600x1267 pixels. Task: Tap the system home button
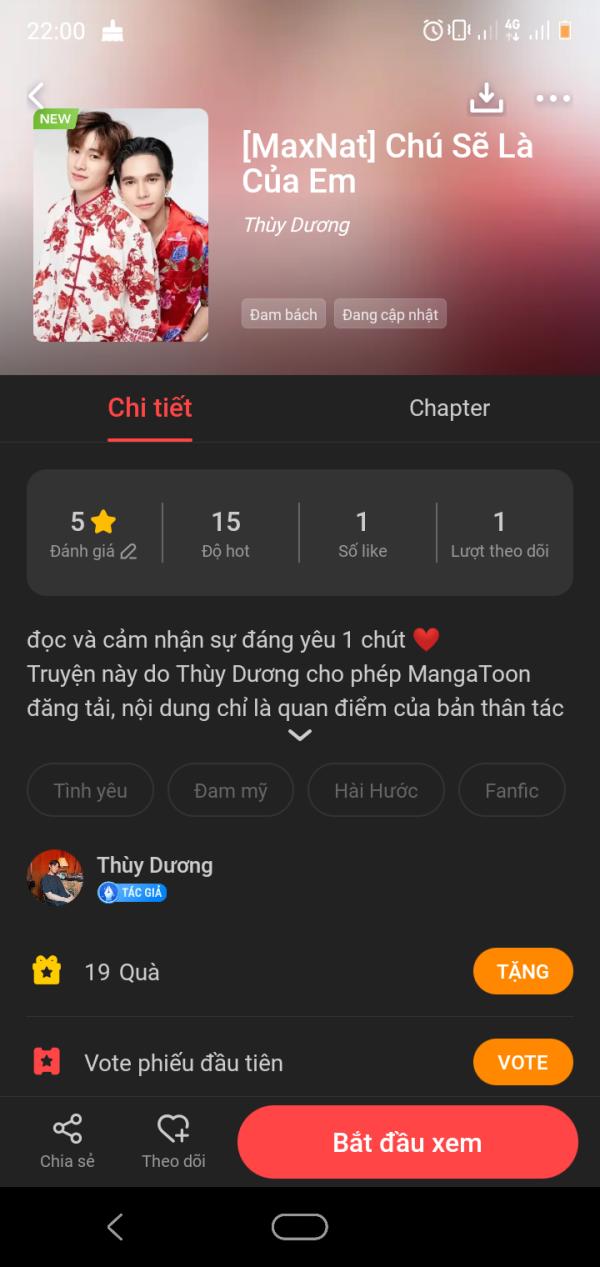[x=300, y=1226]
